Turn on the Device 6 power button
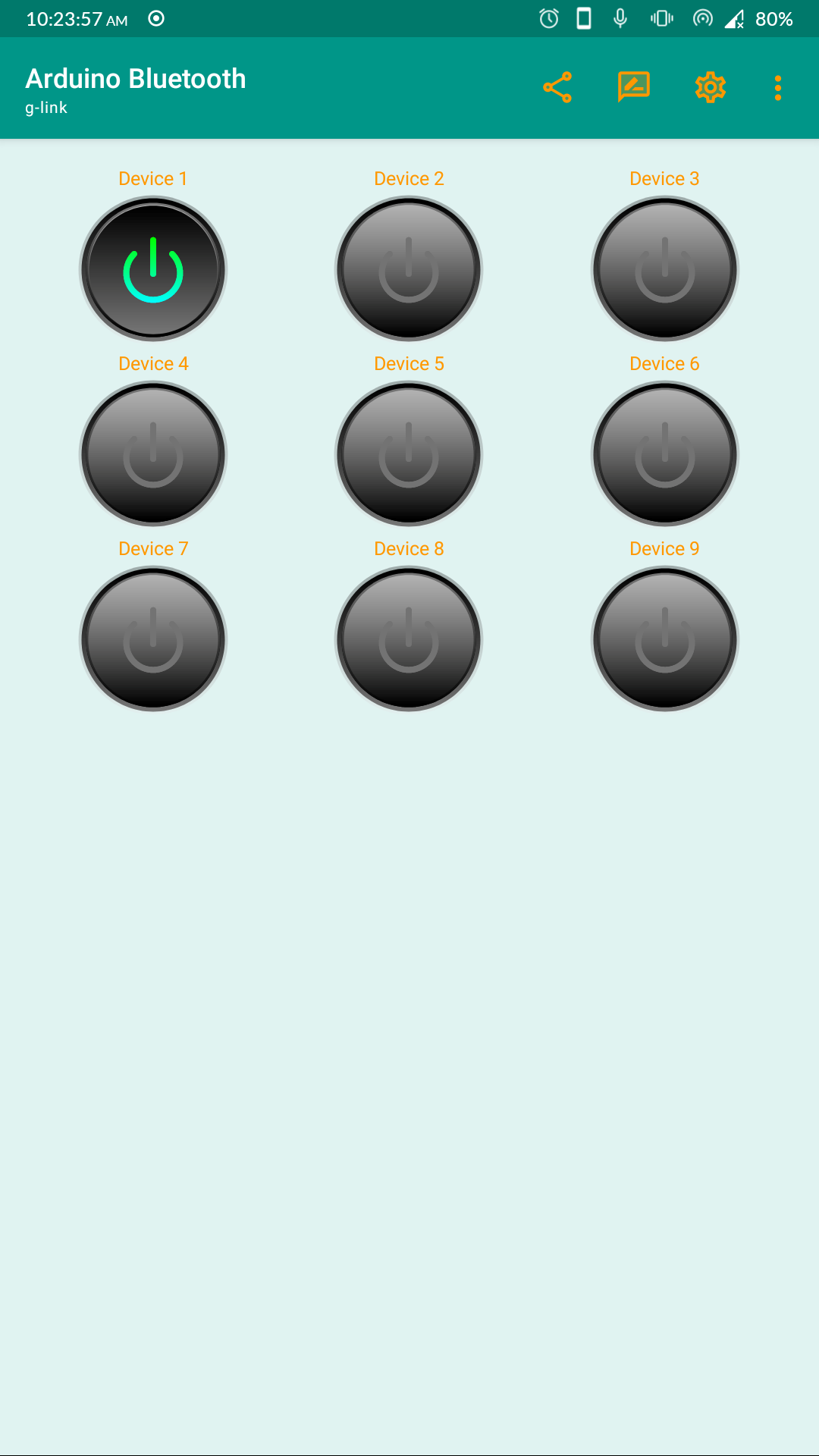The width and height of the screenshot is (819, 1456). 664,454
